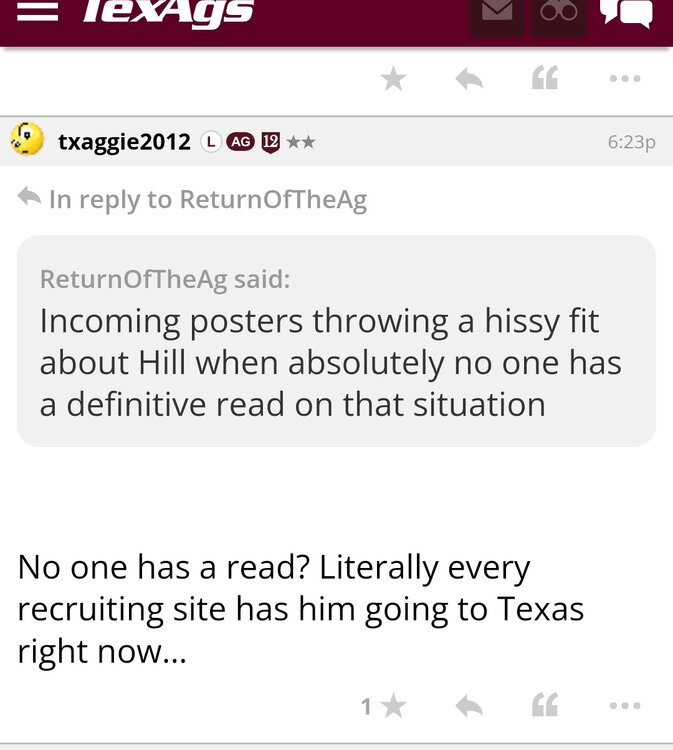Reply to txaggie2012's post

(469, 707)
